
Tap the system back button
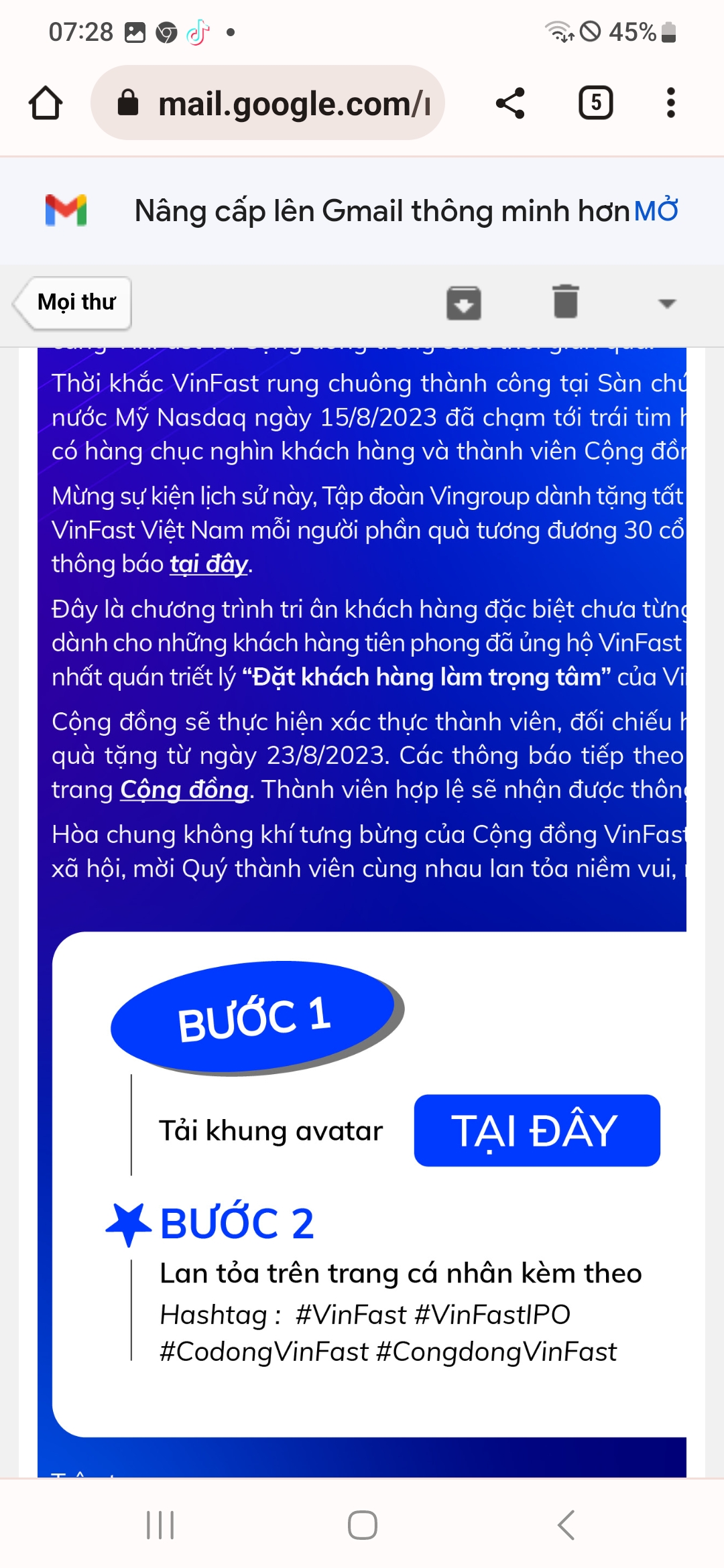(566, 1525)
